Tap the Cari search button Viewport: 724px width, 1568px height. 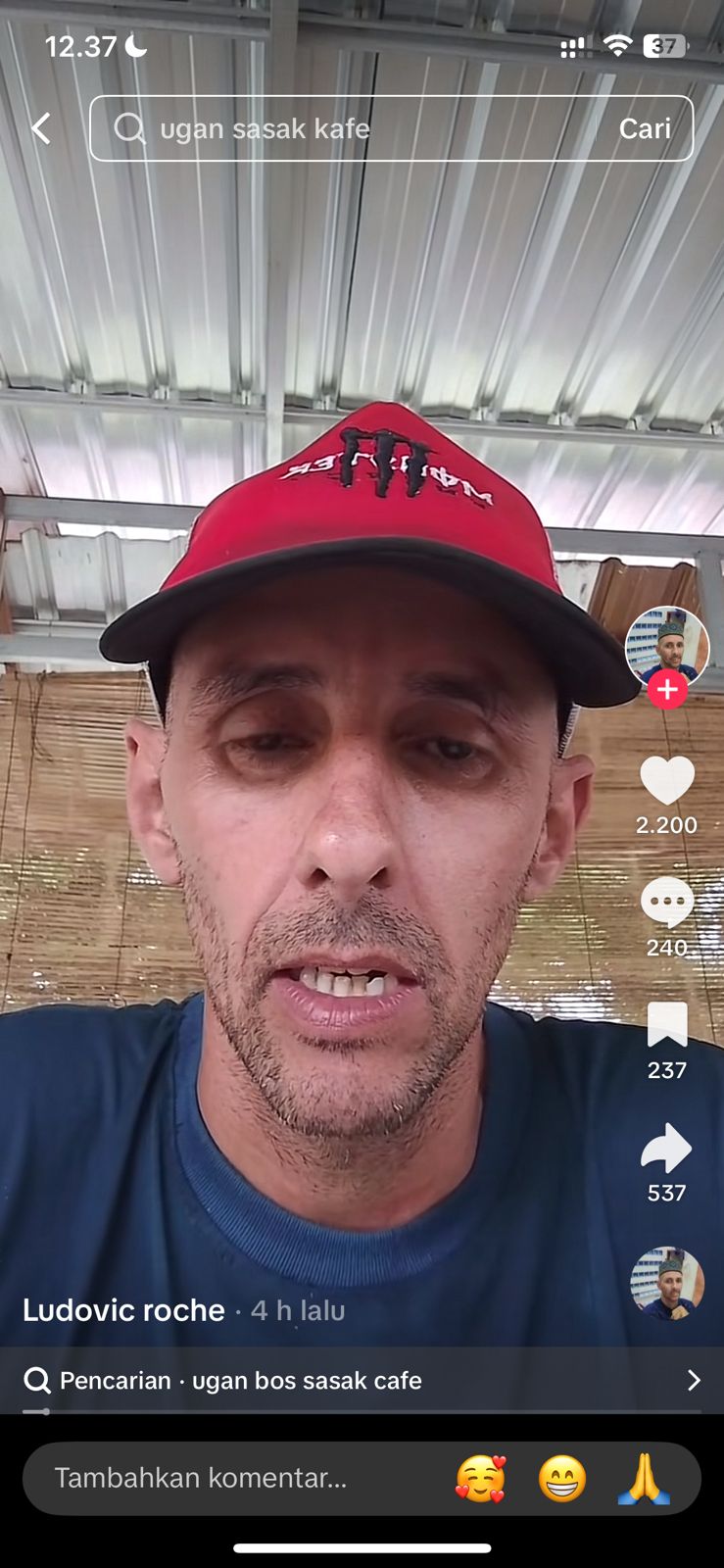pos(645,128)
